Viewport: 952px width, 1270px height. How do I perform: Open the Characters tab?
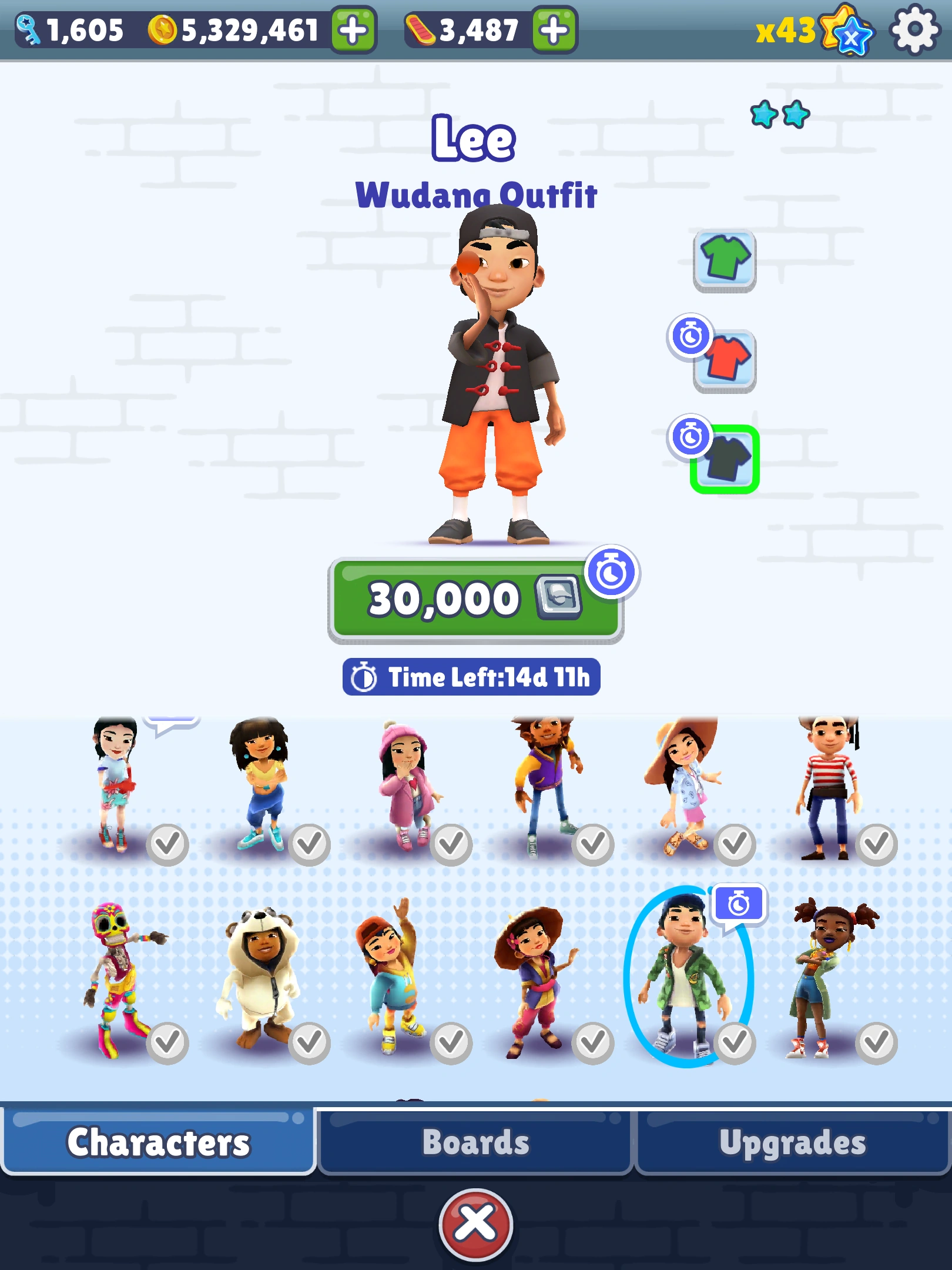[158, 1142]
